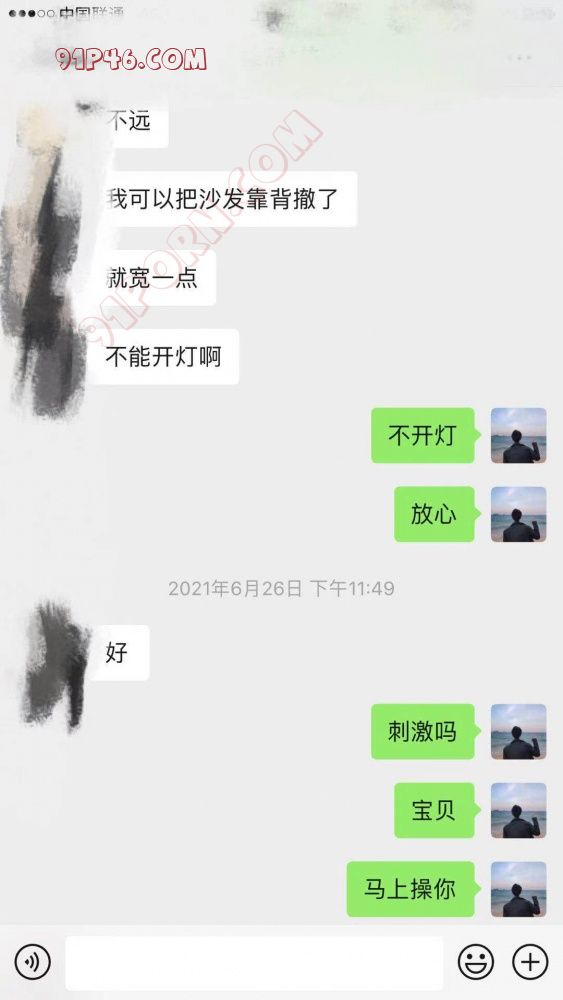Focus the message text field

(x=254, y=962)
